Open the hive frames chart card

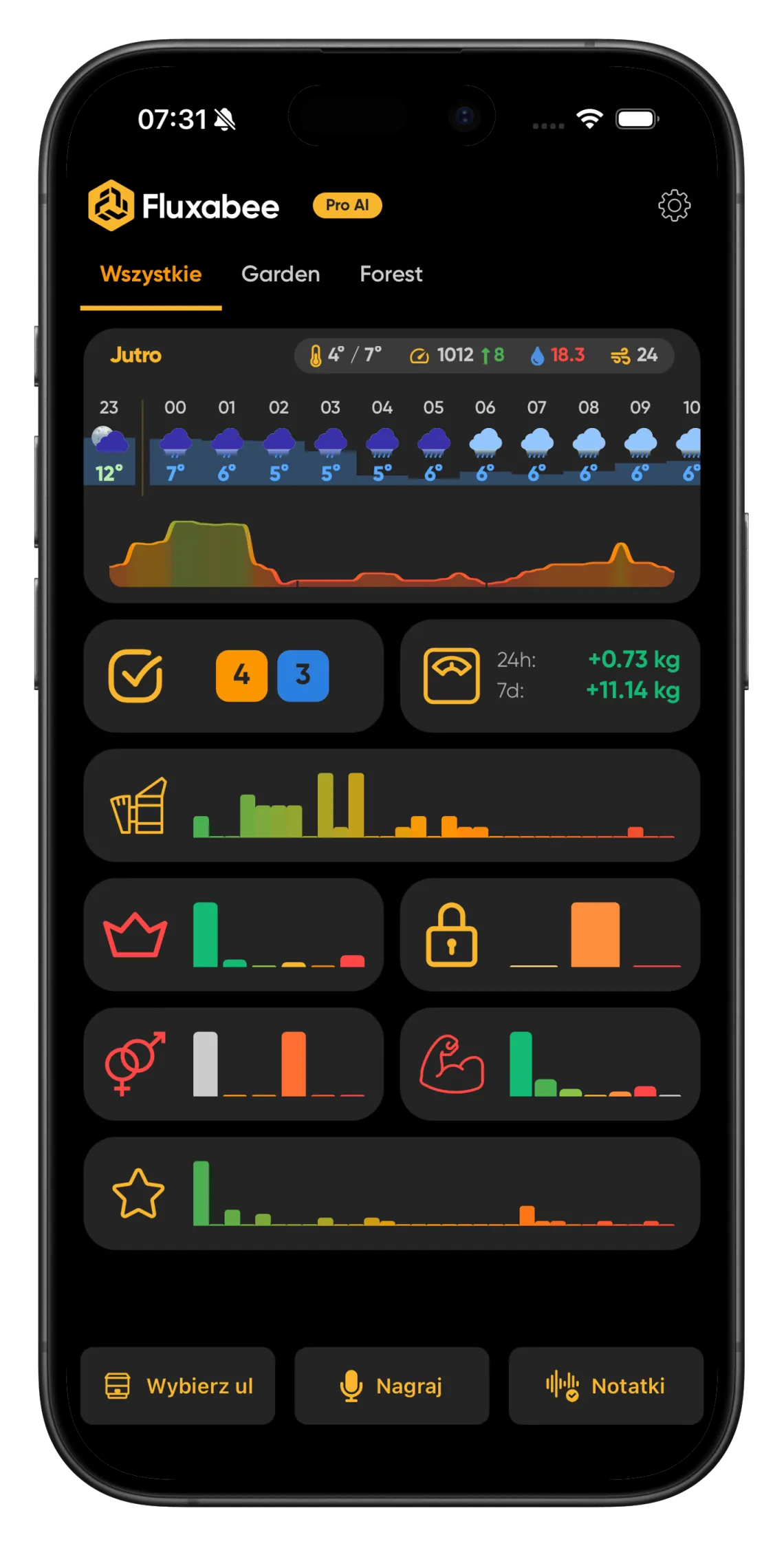[392, 805]
